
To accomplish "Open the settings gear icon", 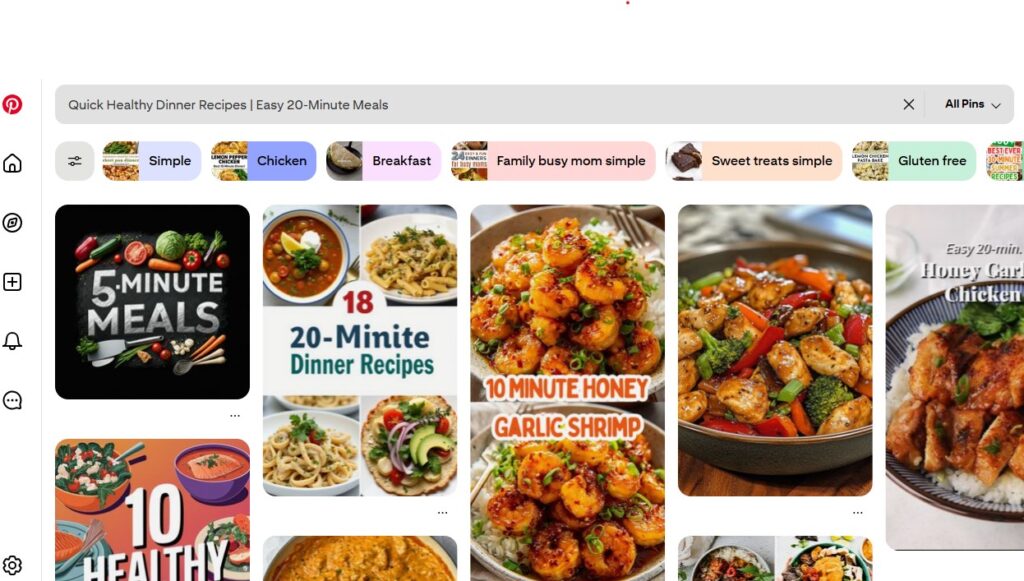I will coord(12,566).
